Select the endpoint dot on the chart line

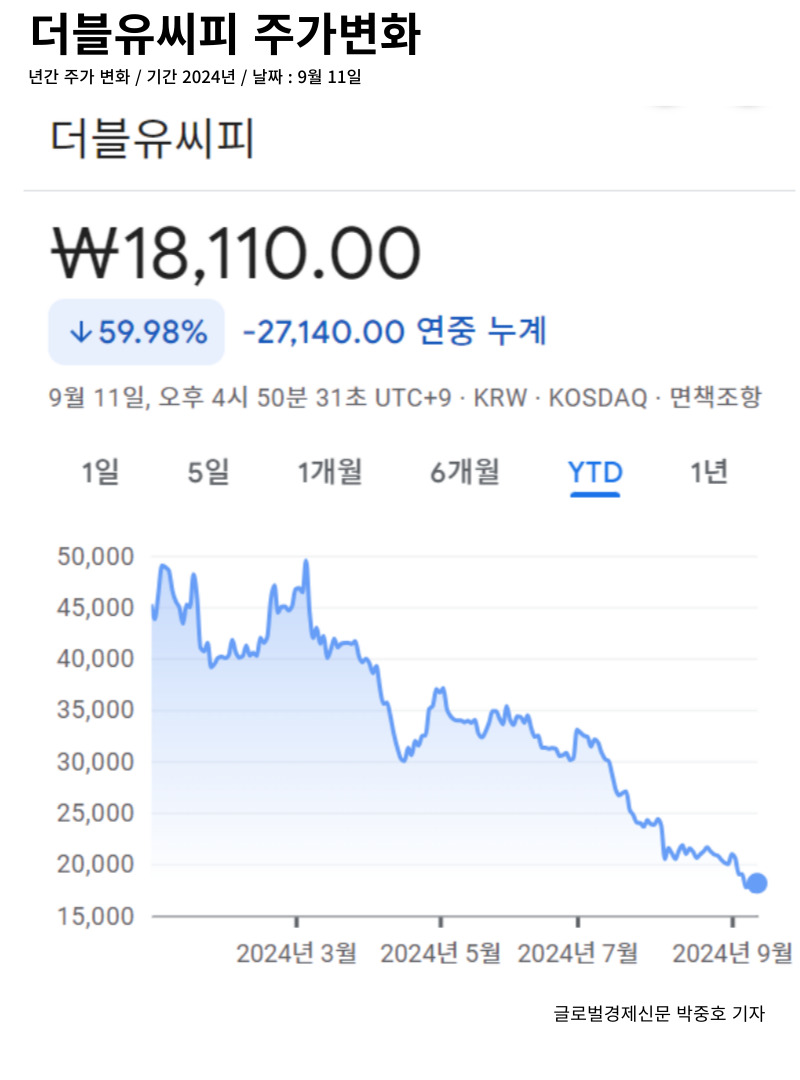point(755,882)
